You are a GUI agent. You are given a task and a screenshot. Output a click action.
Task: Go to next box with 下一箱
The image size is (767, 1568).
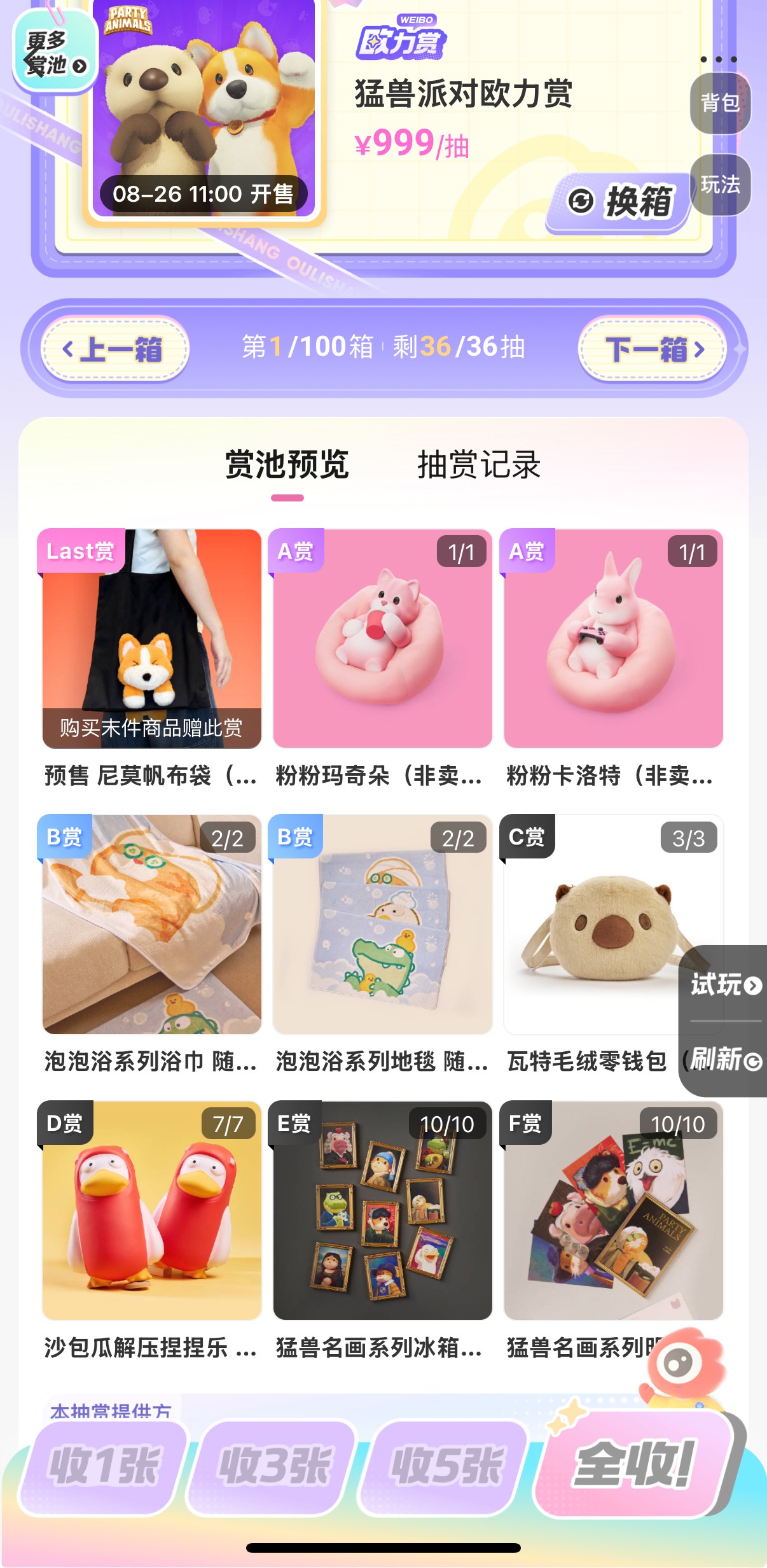653,349
